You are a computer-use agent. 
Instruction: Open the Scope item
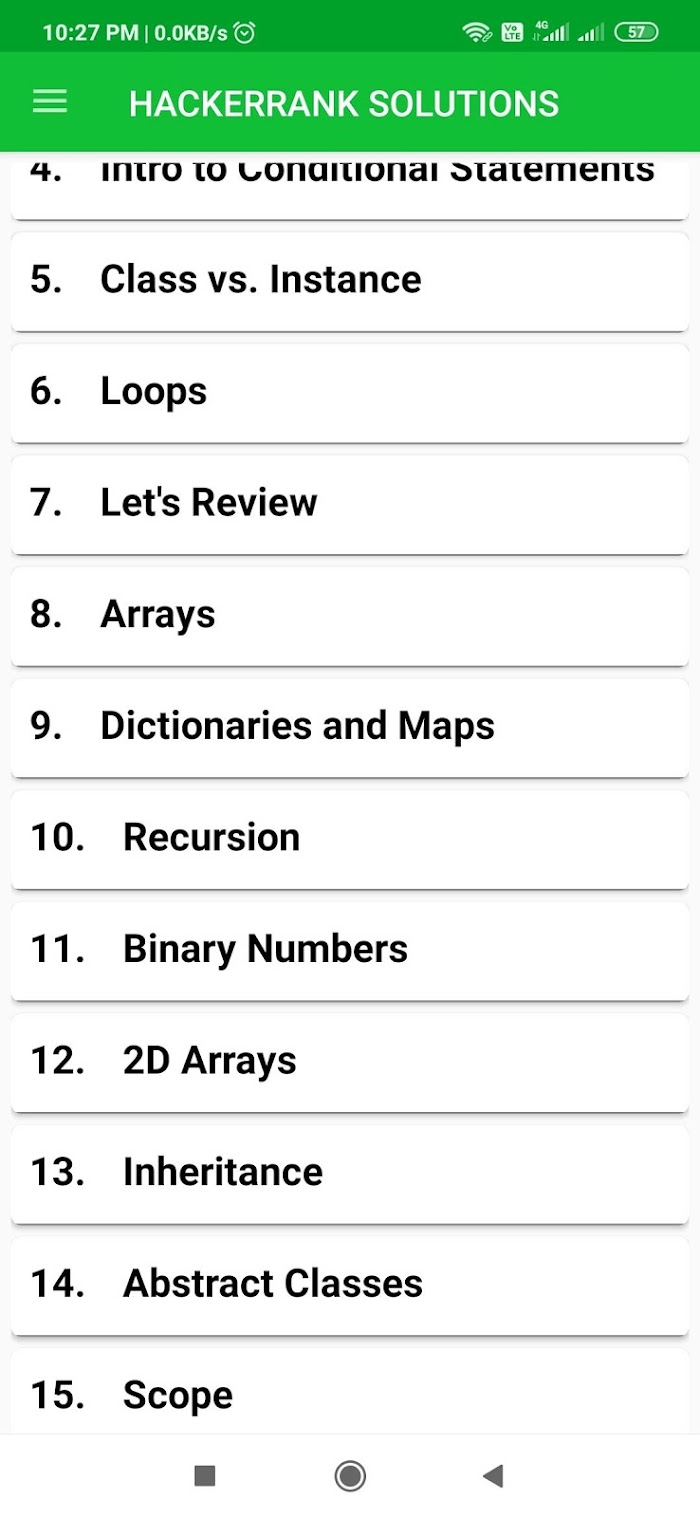[350, 1392]
